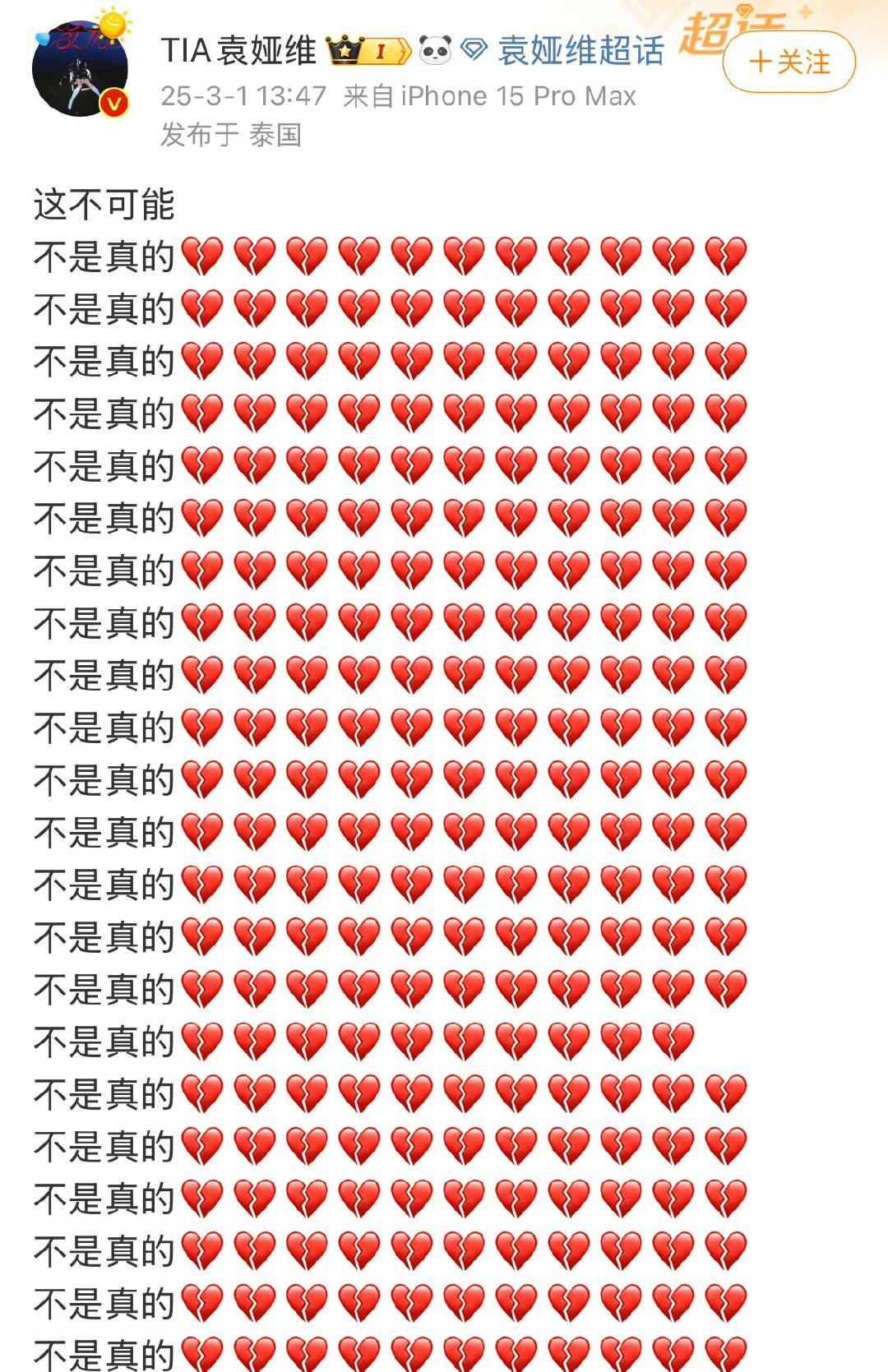The height and width of the screenshot is (1372, 888).
Task: Open the 袁娅维超话 super topic link
Action: (580, 51)
